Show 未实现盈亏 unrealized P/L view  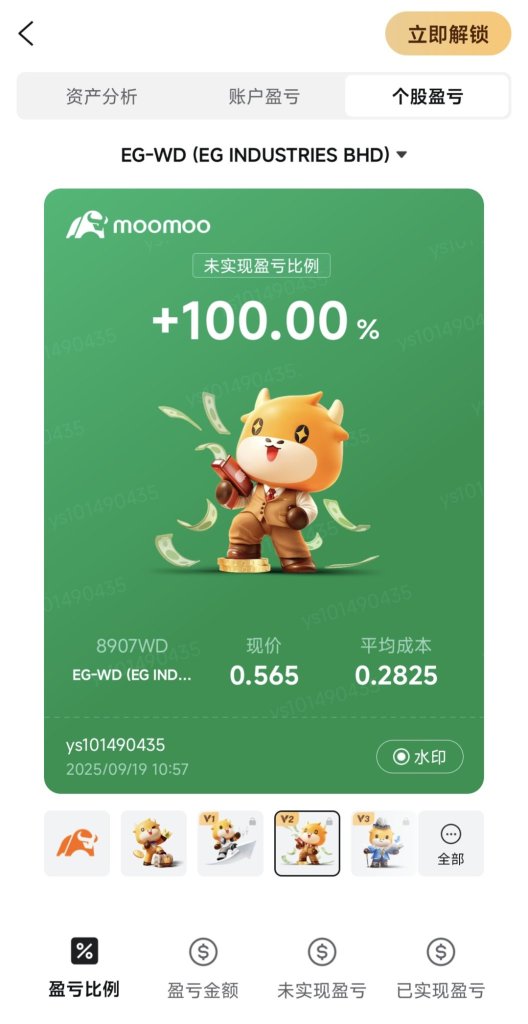coord(322,968)
